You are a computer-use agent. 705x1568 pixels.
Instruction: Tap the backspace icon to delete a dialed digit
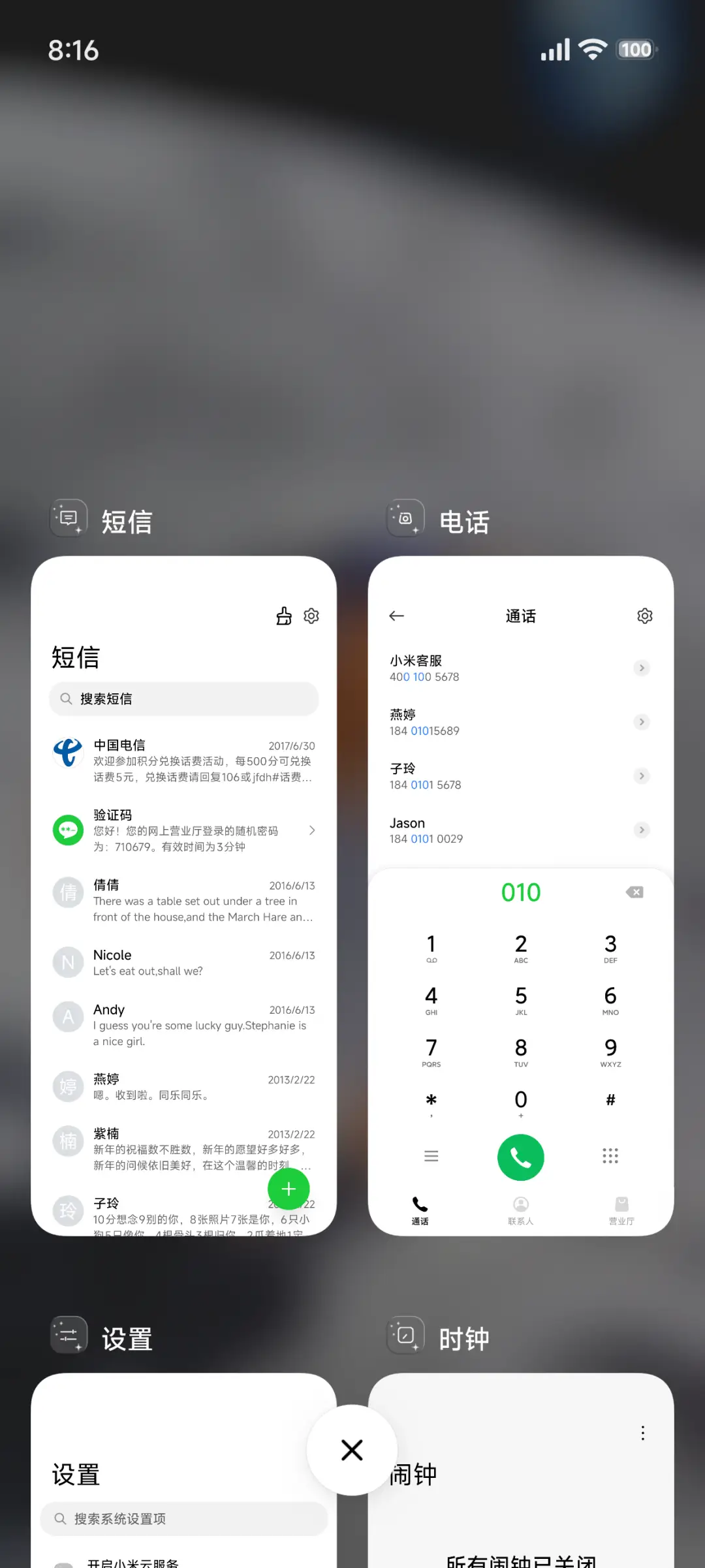pos(634,892)
